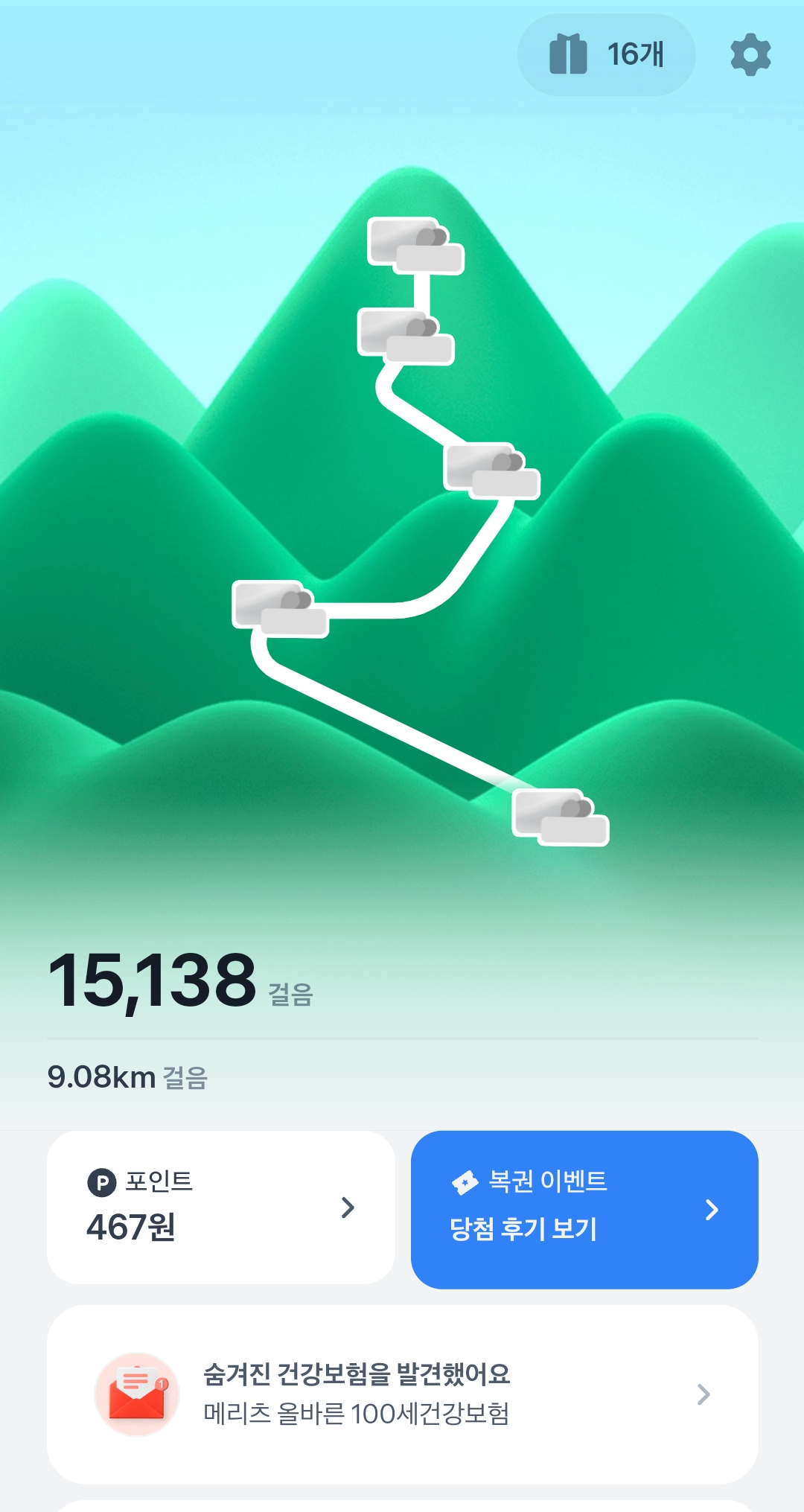Tap the reward marker at the mountain summit
The image size is (804, 1512).
tap(415, 246)
